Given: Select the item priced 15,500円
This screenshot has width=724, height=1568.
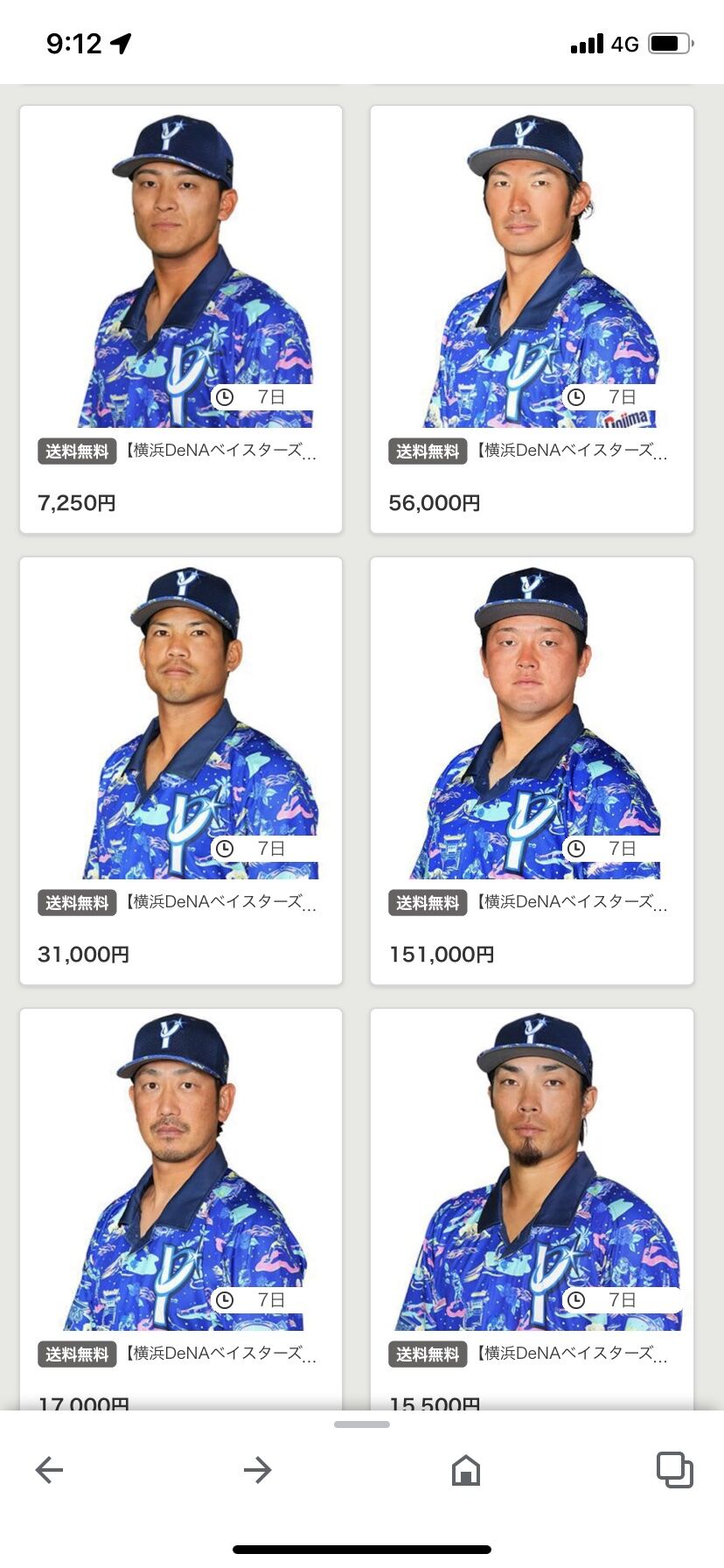Looking at the screenshot, I should 532,1207.
